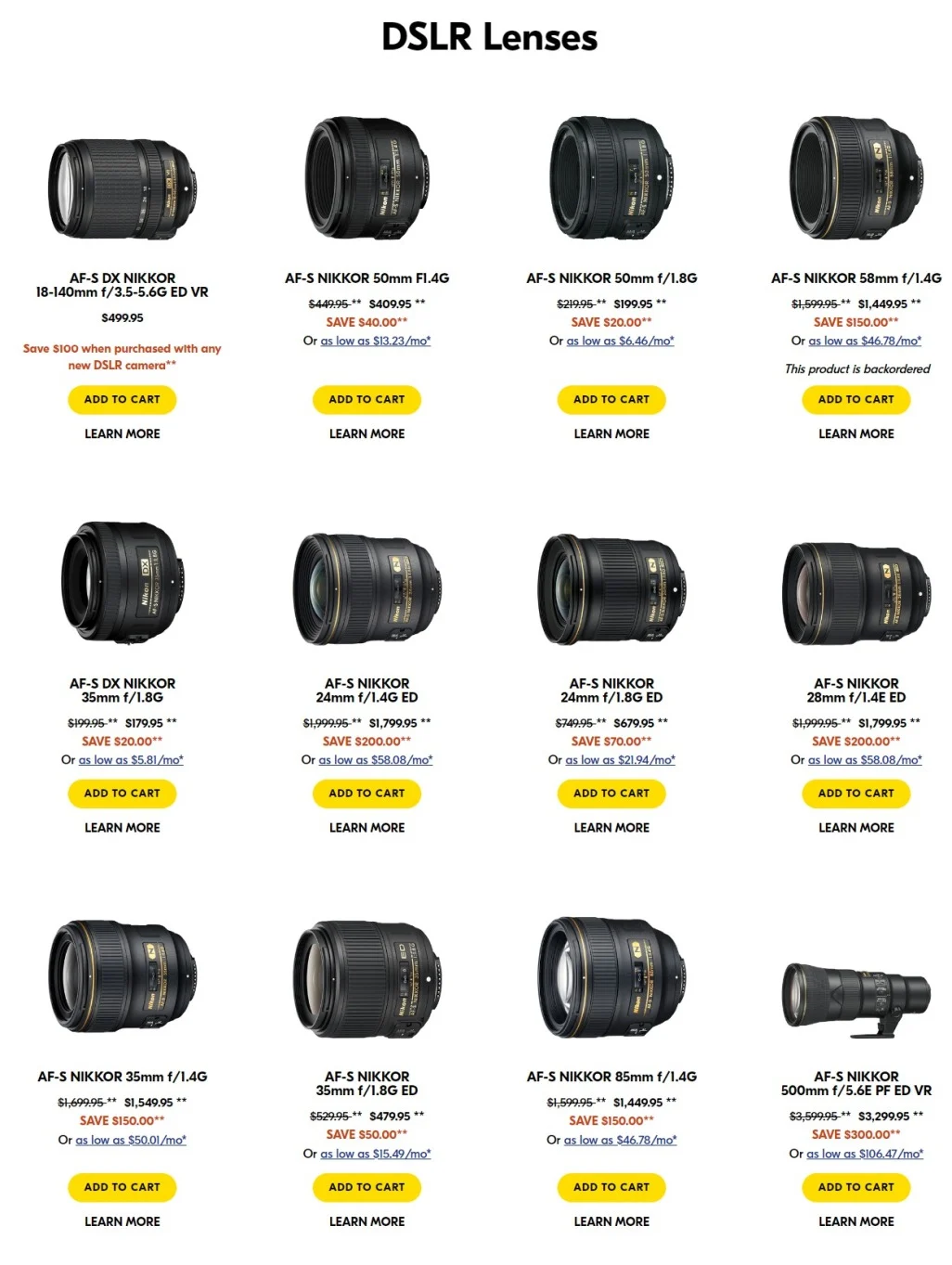
Task: Add AF-S NIKKOR 85mm f/1.4G to cart
Action: tap(611, 1187)
